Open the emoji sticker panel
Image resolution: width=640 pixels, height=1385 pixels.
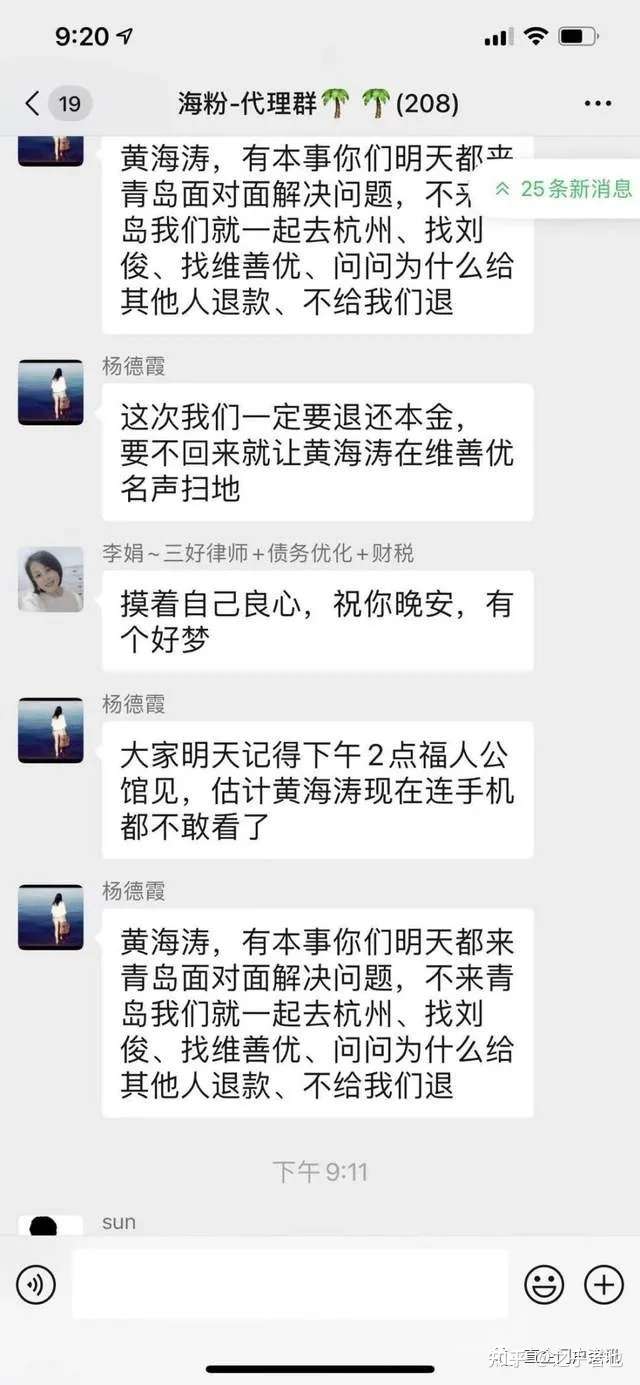[x=544, y=1285]
